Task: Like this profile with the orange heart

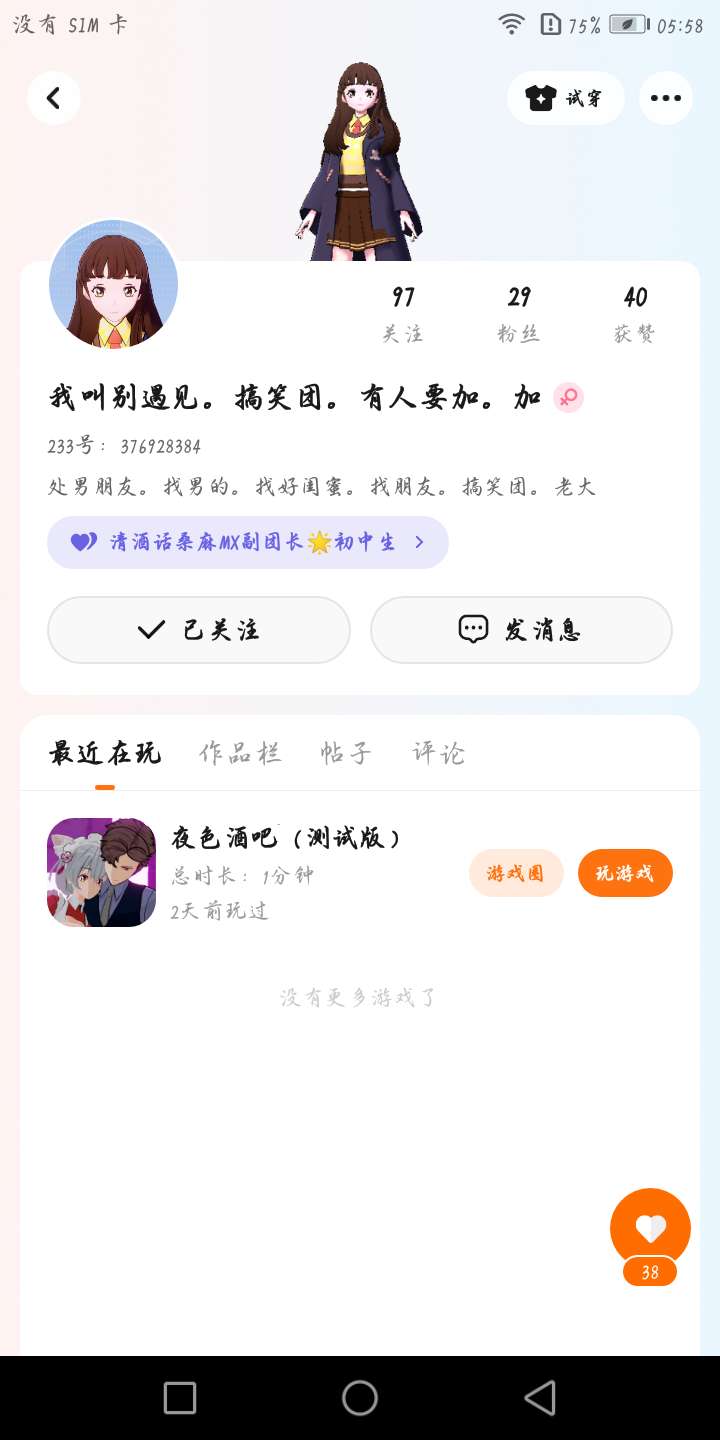Action: (x=650, y=1228)
